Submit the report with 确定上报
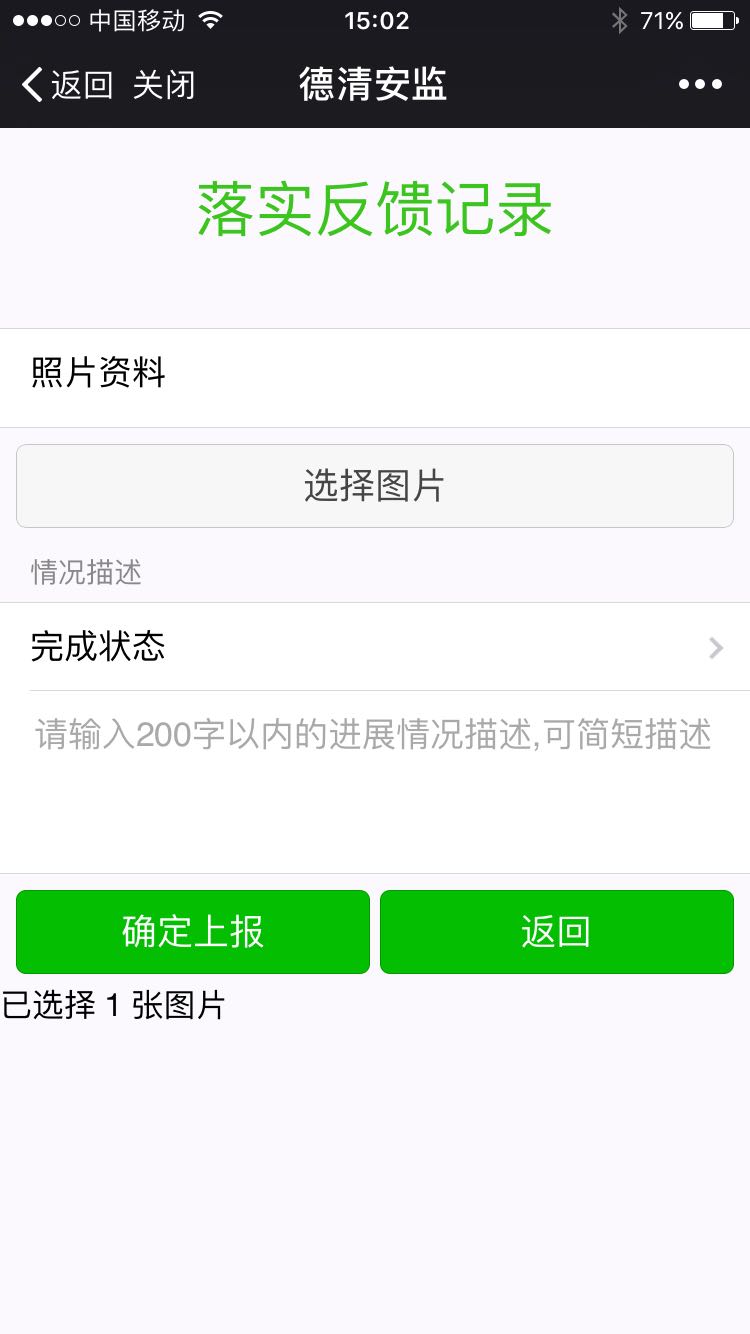Image resolution: width=750 pixels, height=1334 pixels. click(x=193, y=932)
